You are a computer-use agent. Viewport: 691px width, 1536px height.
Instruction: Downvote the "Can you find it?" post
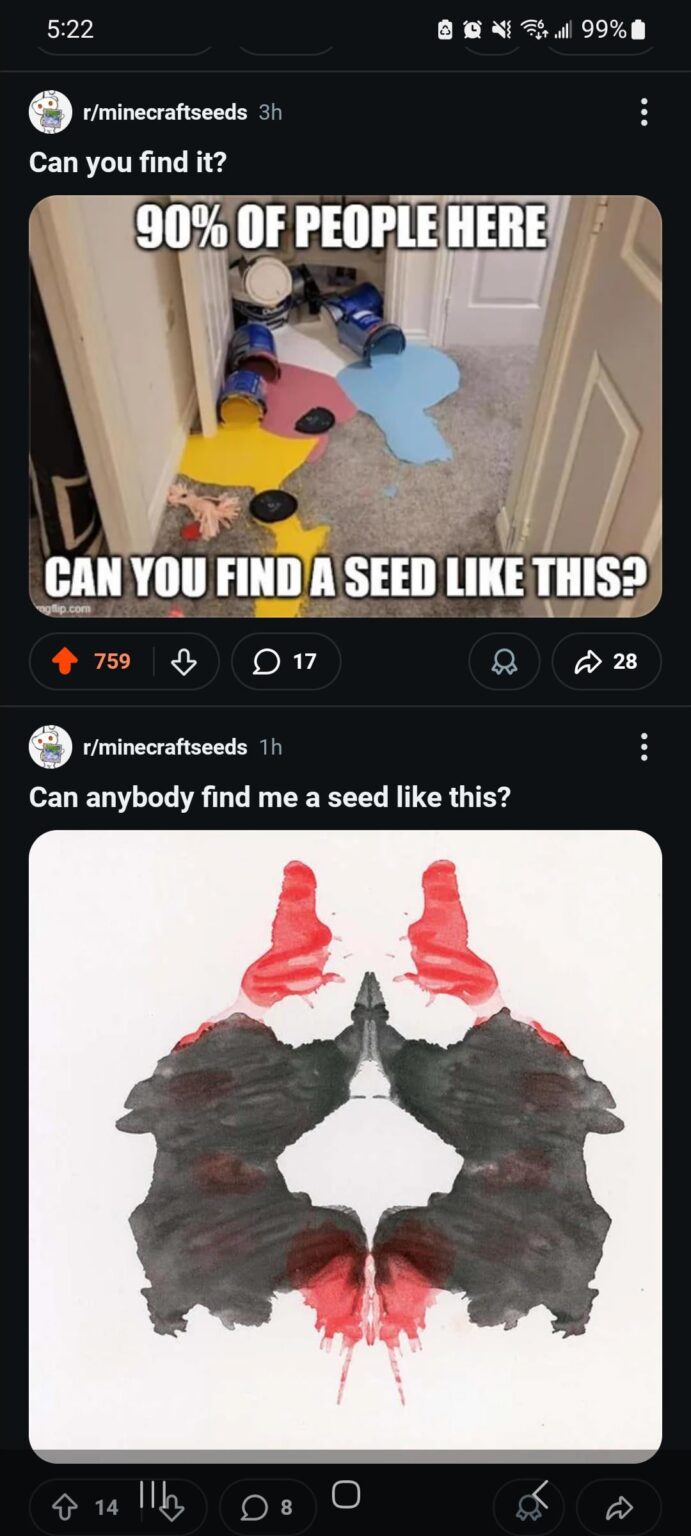(x=184, y=661)
